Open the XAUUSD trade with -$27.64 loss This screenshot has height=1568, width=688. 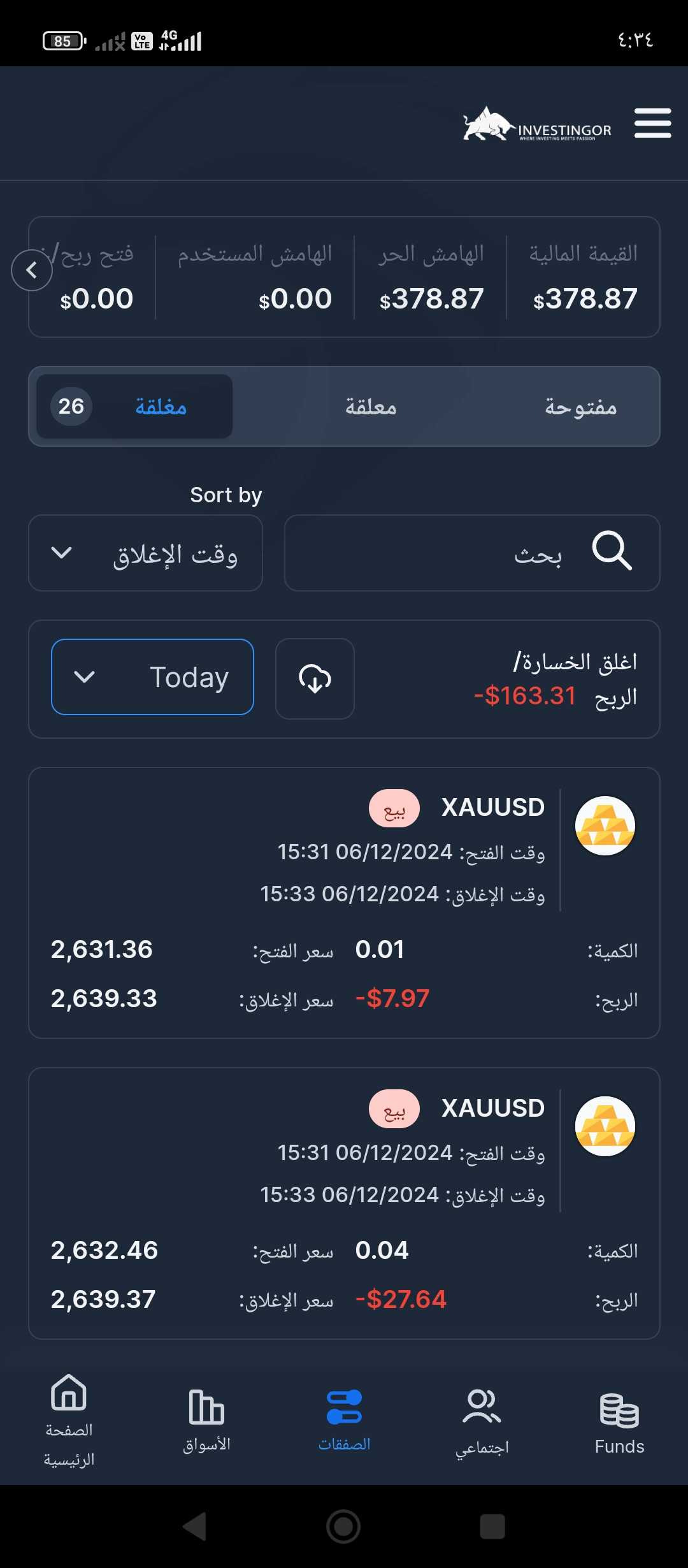tap(344, 1203)
